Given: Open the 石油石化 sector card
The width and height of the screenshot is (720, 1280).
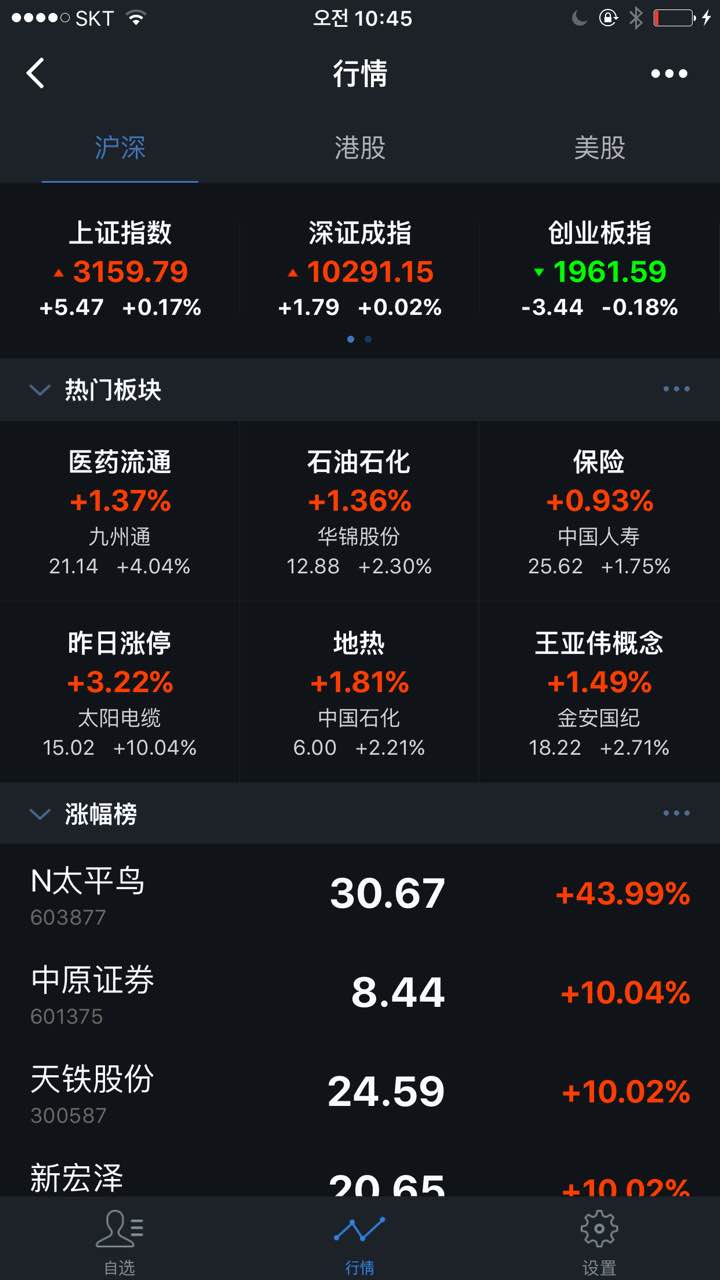Looking at the screenshot, I should [x=360, y=511].
